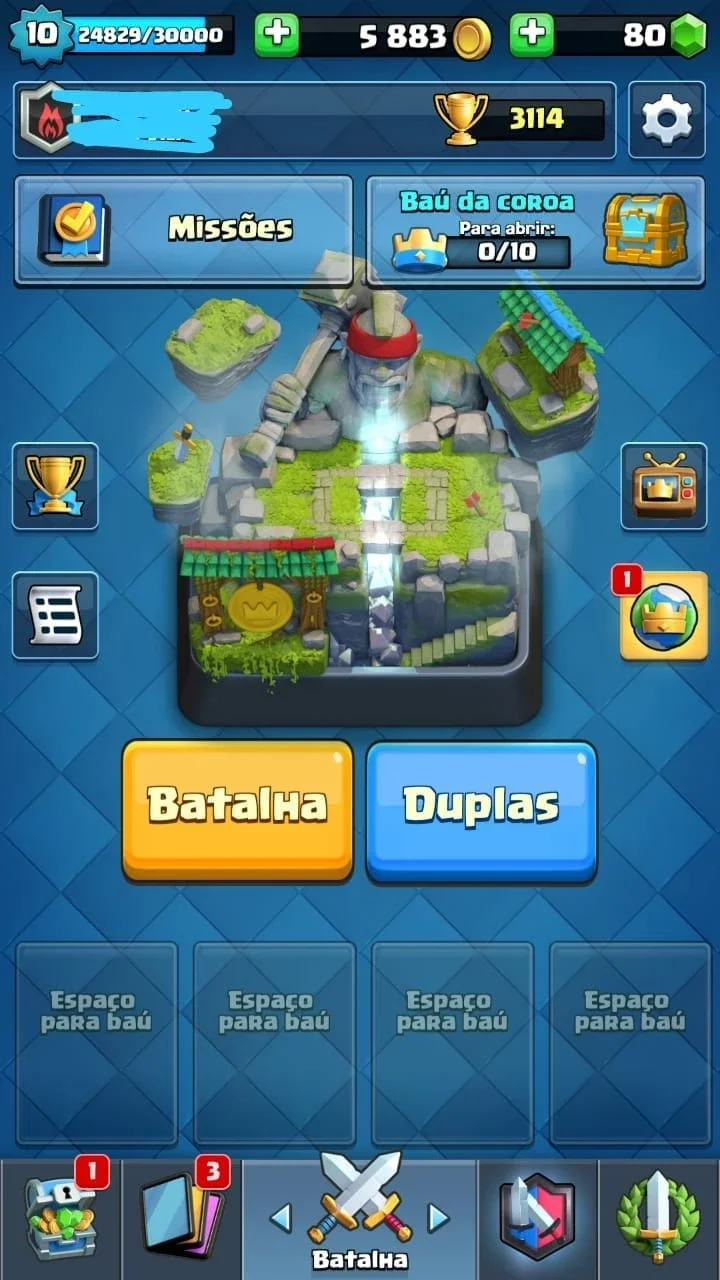Tap the green plus next to gems
The height and width of the screenshot is (1280, 720).
click(x=532, y=35)
